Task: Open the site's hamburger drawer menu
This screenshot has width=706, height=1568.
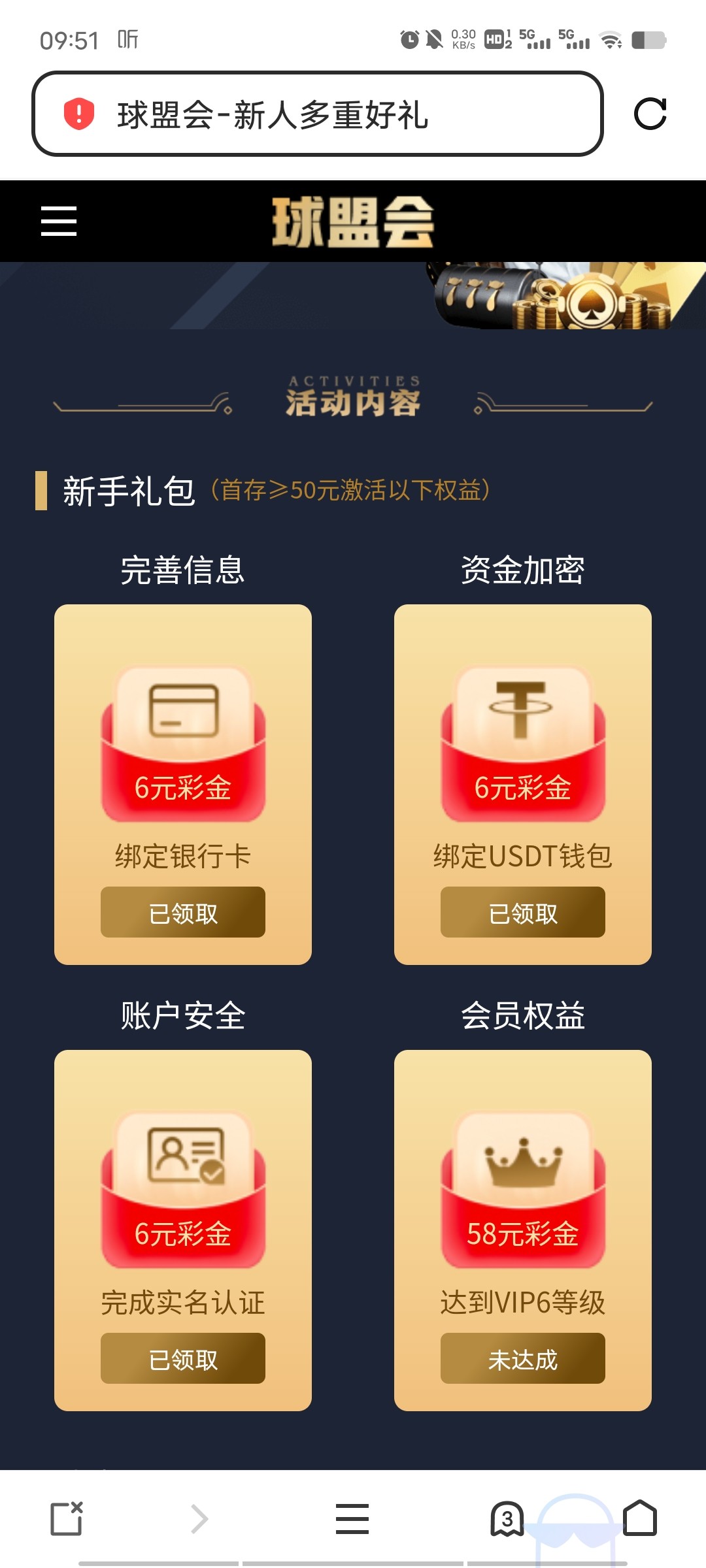Action: tap(59, 221)
